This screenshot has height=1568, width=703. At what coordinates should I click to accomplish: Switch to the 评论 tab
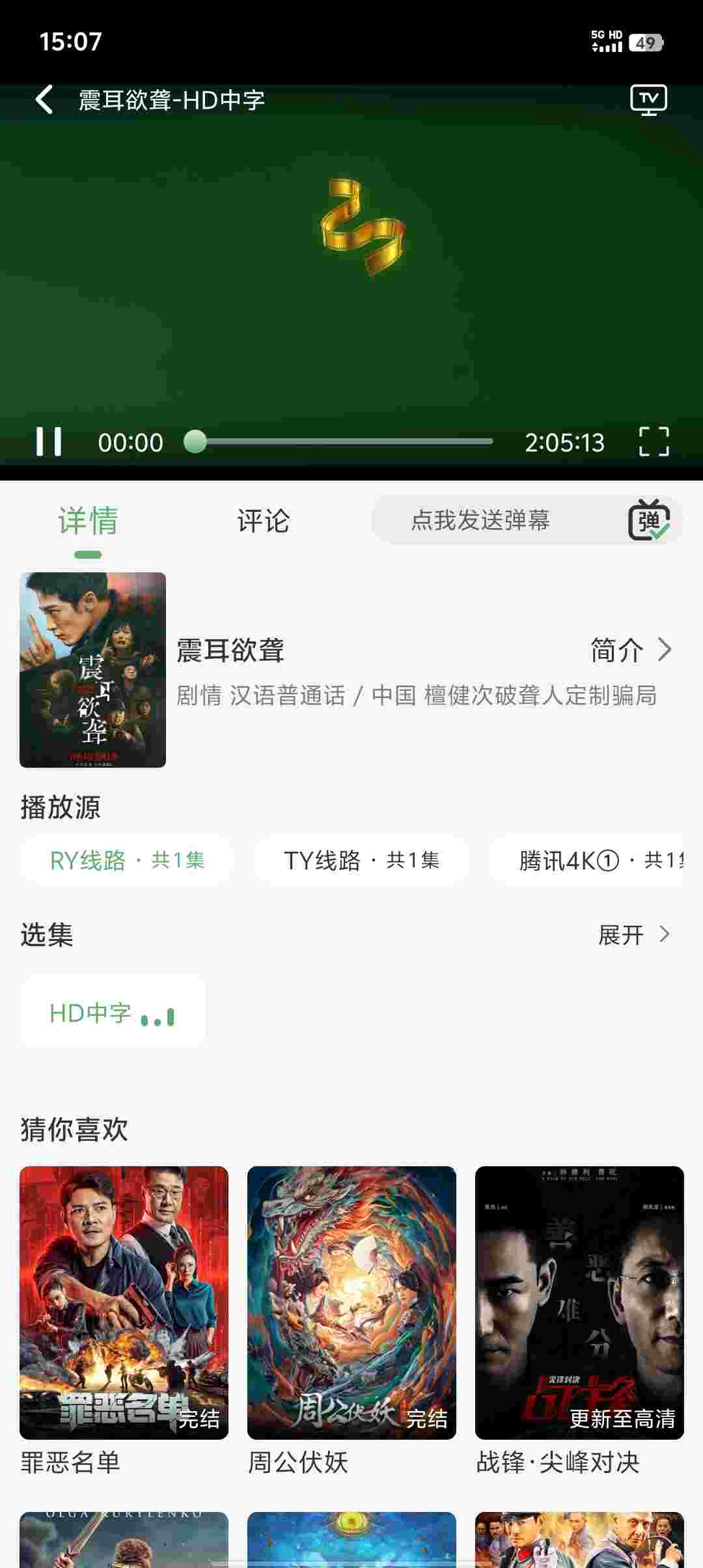click(263, 521)
